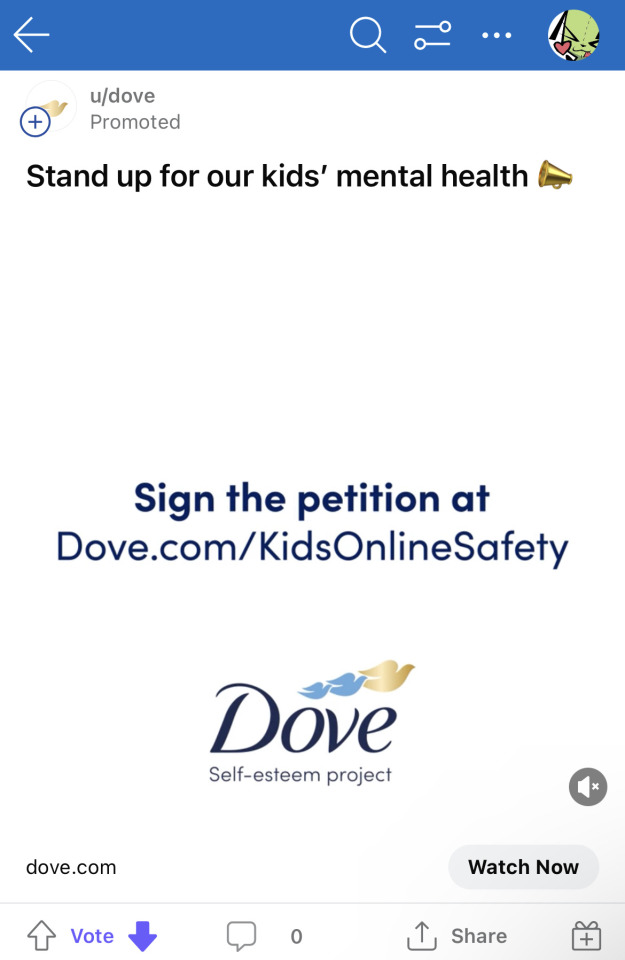Image resolution: width=625 pixels, height=960 pixels.
Task: Open the comments on this post
Action: [x=241, y=936]
